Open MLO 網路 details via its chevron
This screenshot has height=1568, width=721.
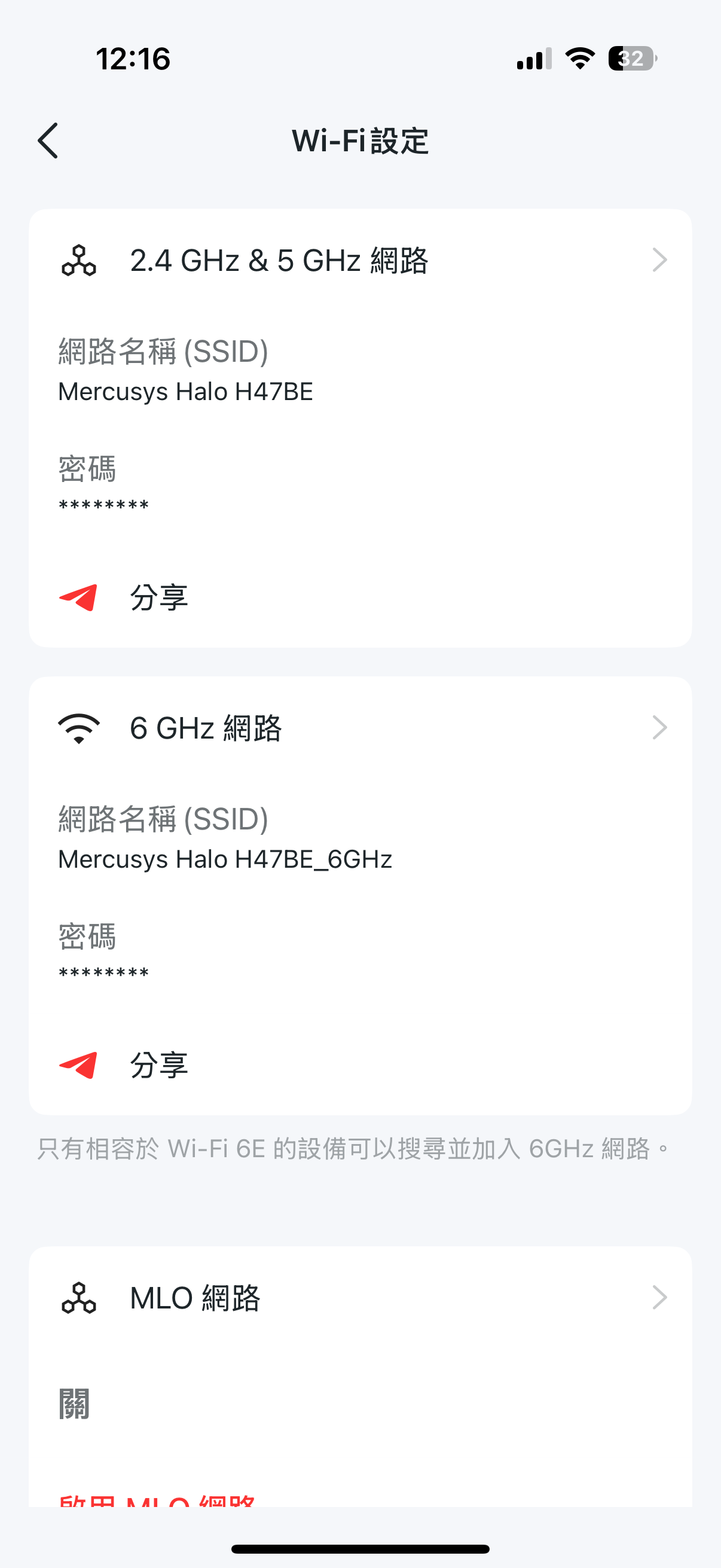(x=660, y=1297)
